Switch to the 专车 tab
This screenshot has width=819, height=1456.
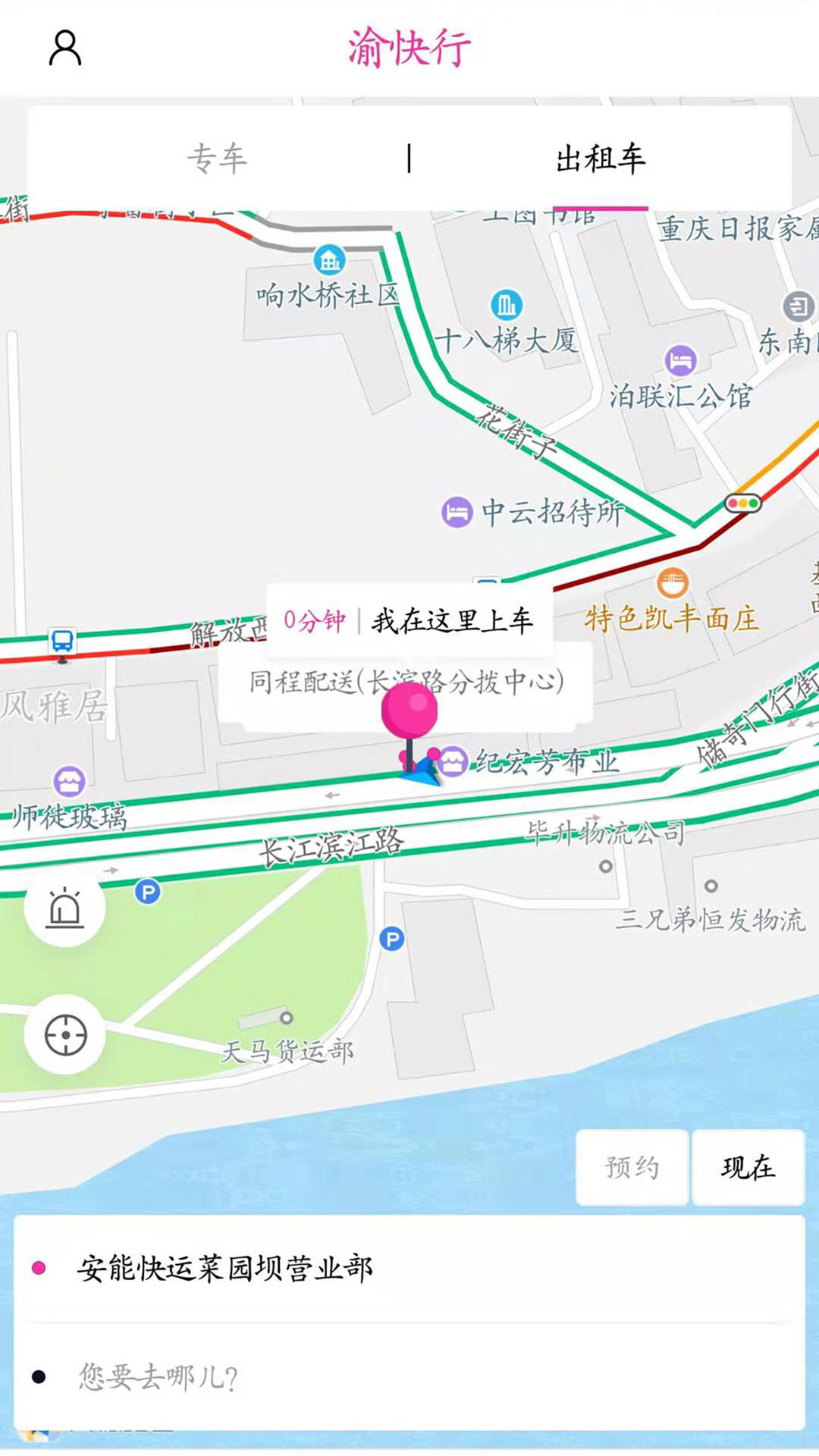click(x=220, y=158)
